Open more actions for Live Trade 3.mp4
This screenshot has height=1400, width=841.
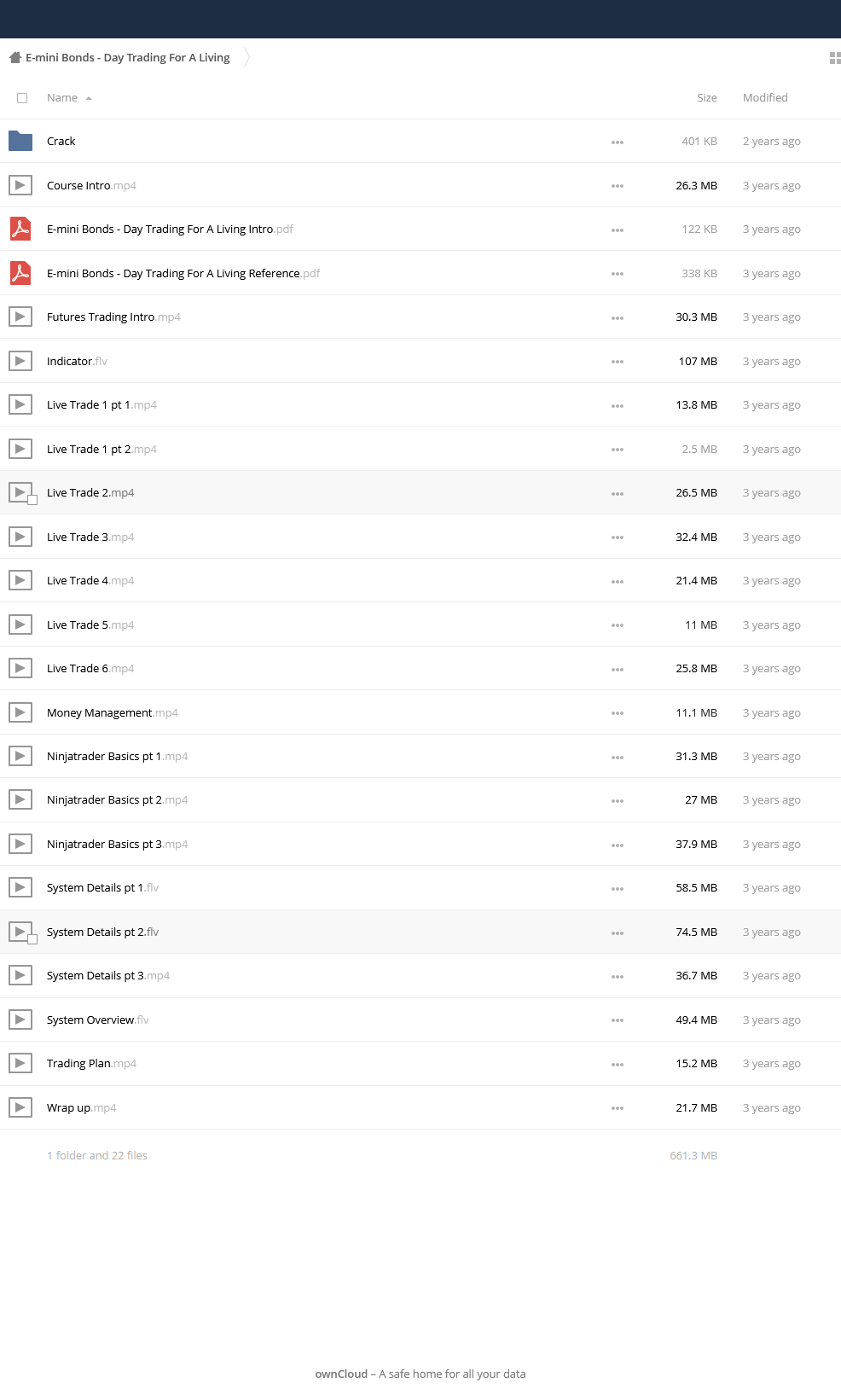618,537
